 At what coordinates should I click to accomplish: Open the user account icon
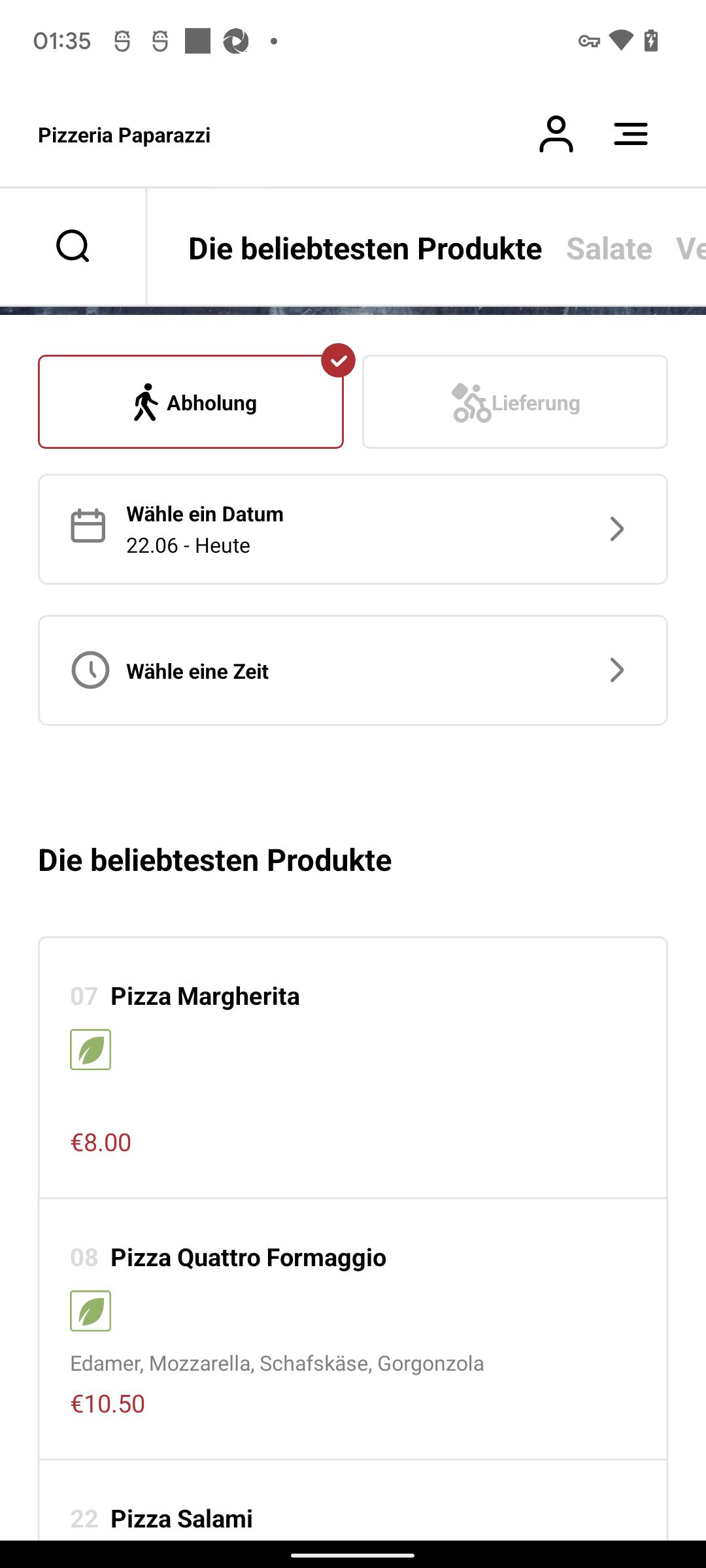click(x=556, y=135)
